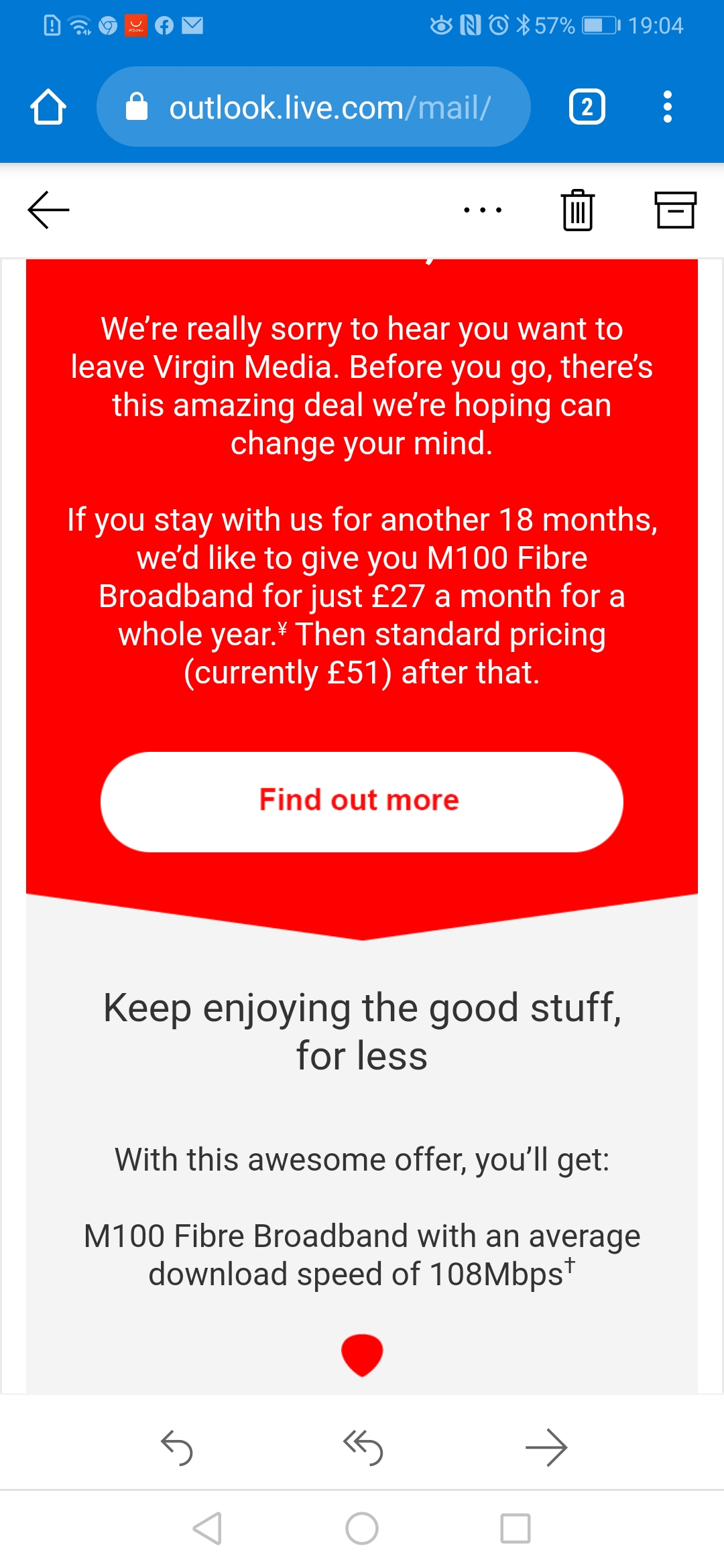The image size is (724, 1568).
Task: Go back to the inbox with the arrow
Action: (48, 210)
